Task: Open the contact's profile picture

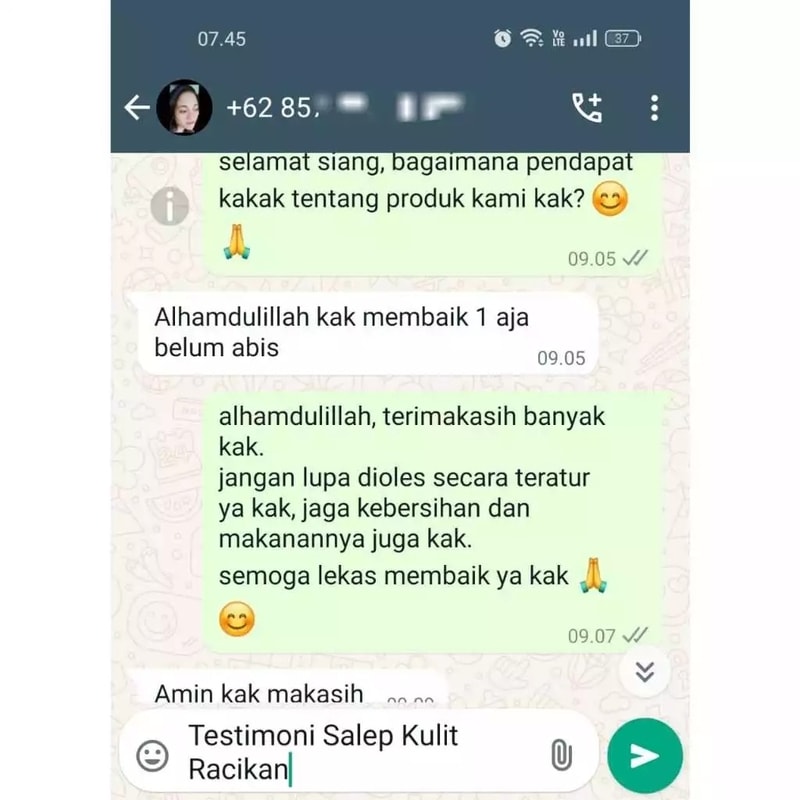Action: [184, 107]
